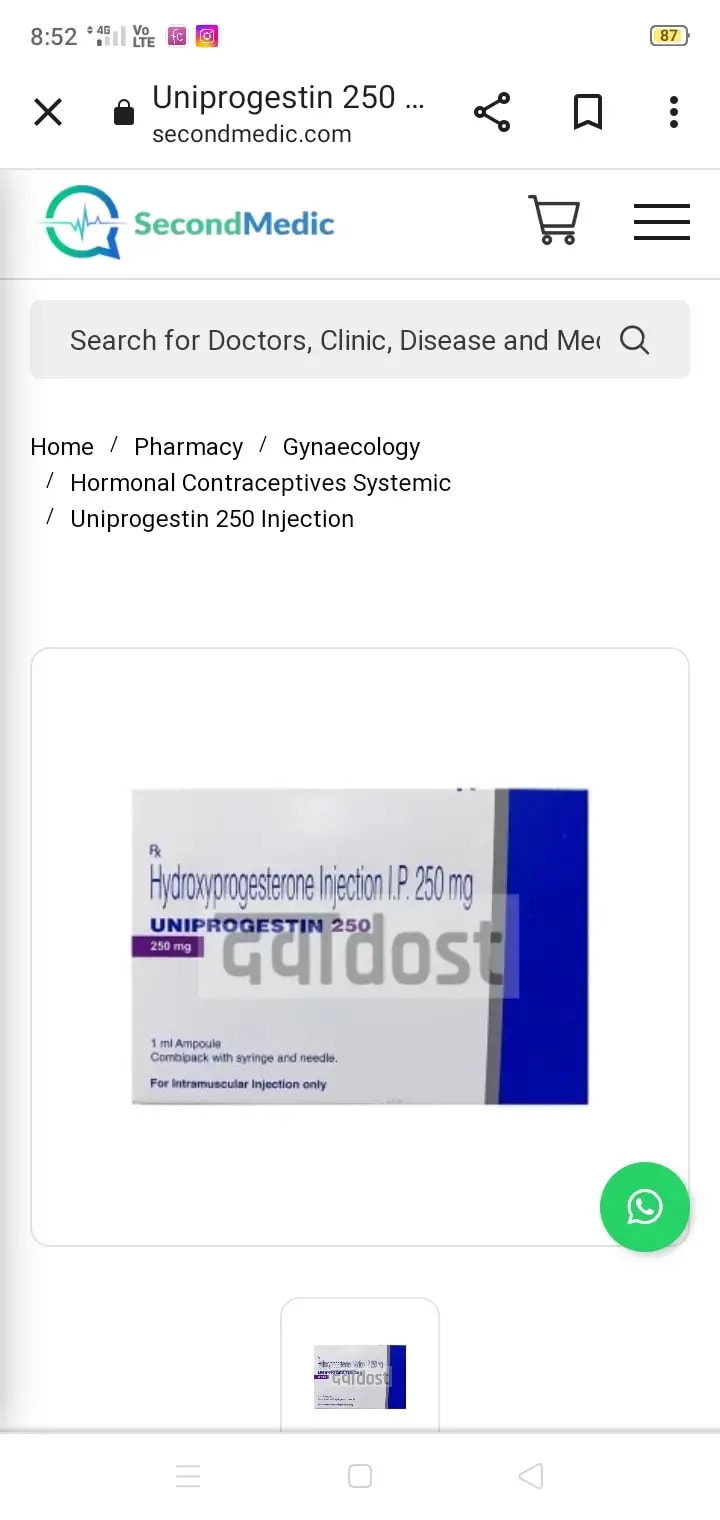Screen dimensions: 720x1520
Task: Open the shopping cart
Action: coord(553,221)
